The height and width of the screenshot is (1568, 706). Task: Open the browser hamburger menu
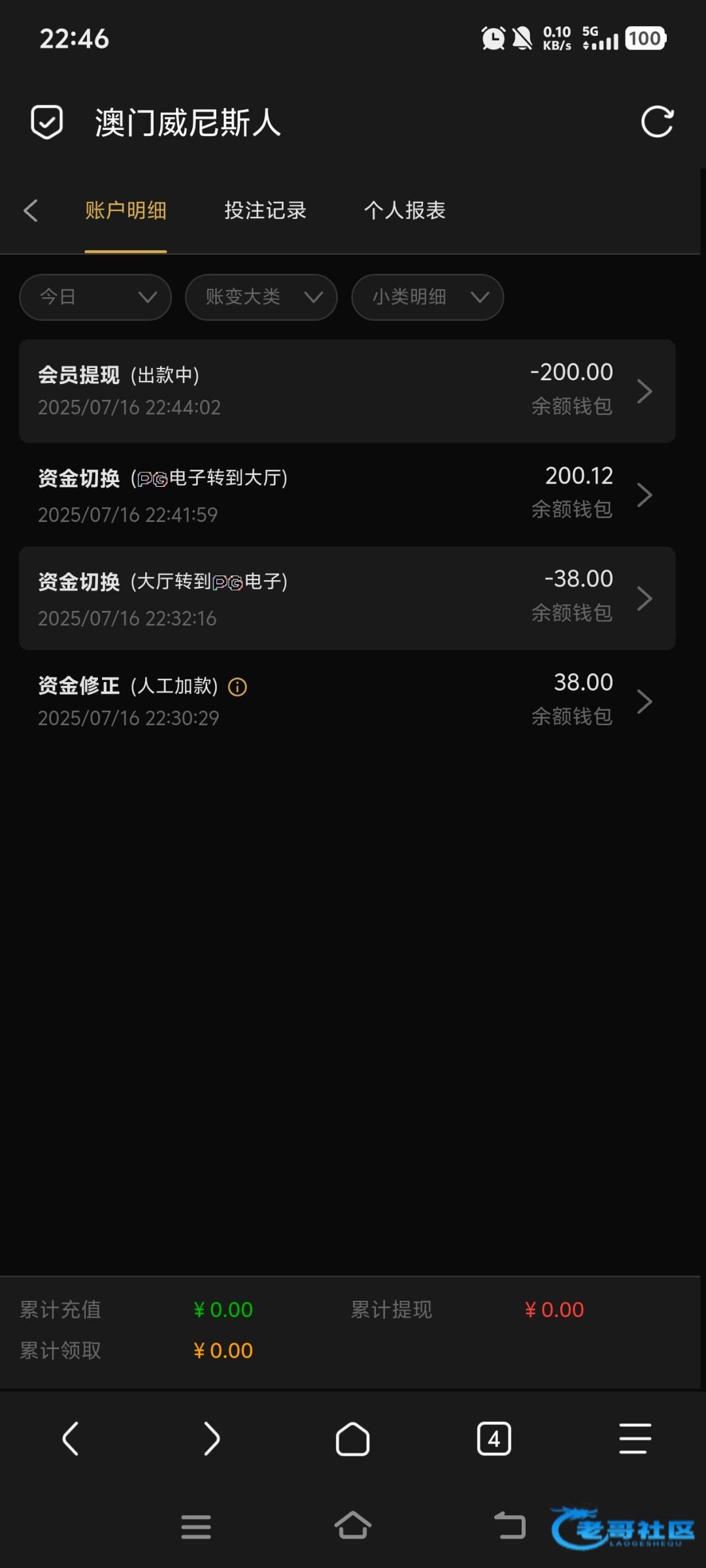coord(635,1439)
